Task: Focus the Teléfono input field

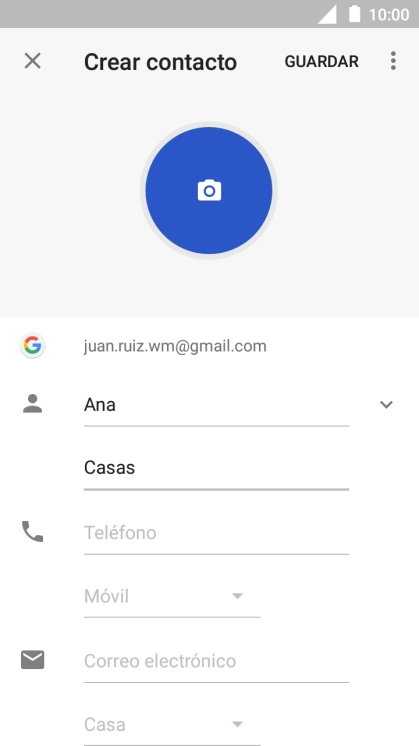Action: [216, 533]
